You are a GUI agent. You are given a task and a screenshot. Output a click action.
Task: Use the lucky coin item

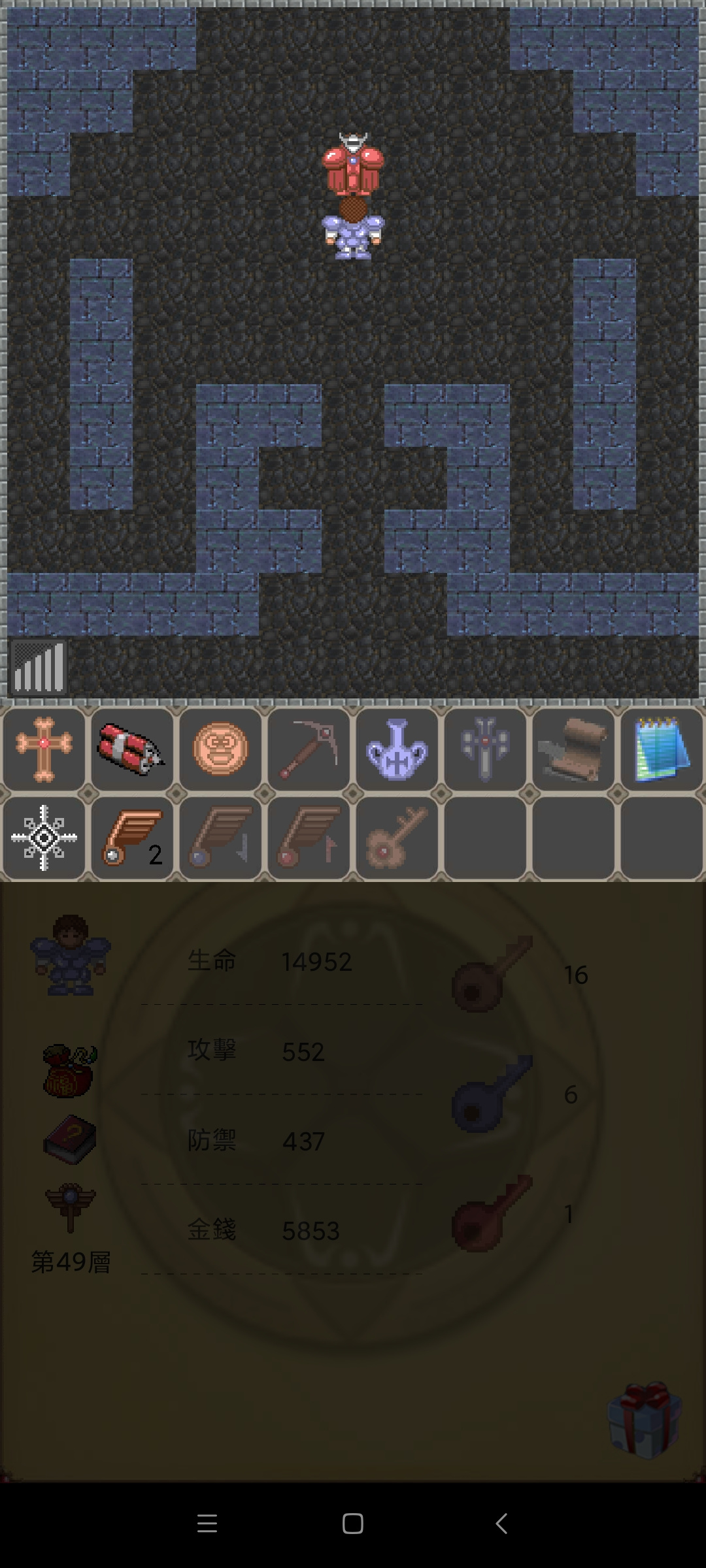[220, 749]
